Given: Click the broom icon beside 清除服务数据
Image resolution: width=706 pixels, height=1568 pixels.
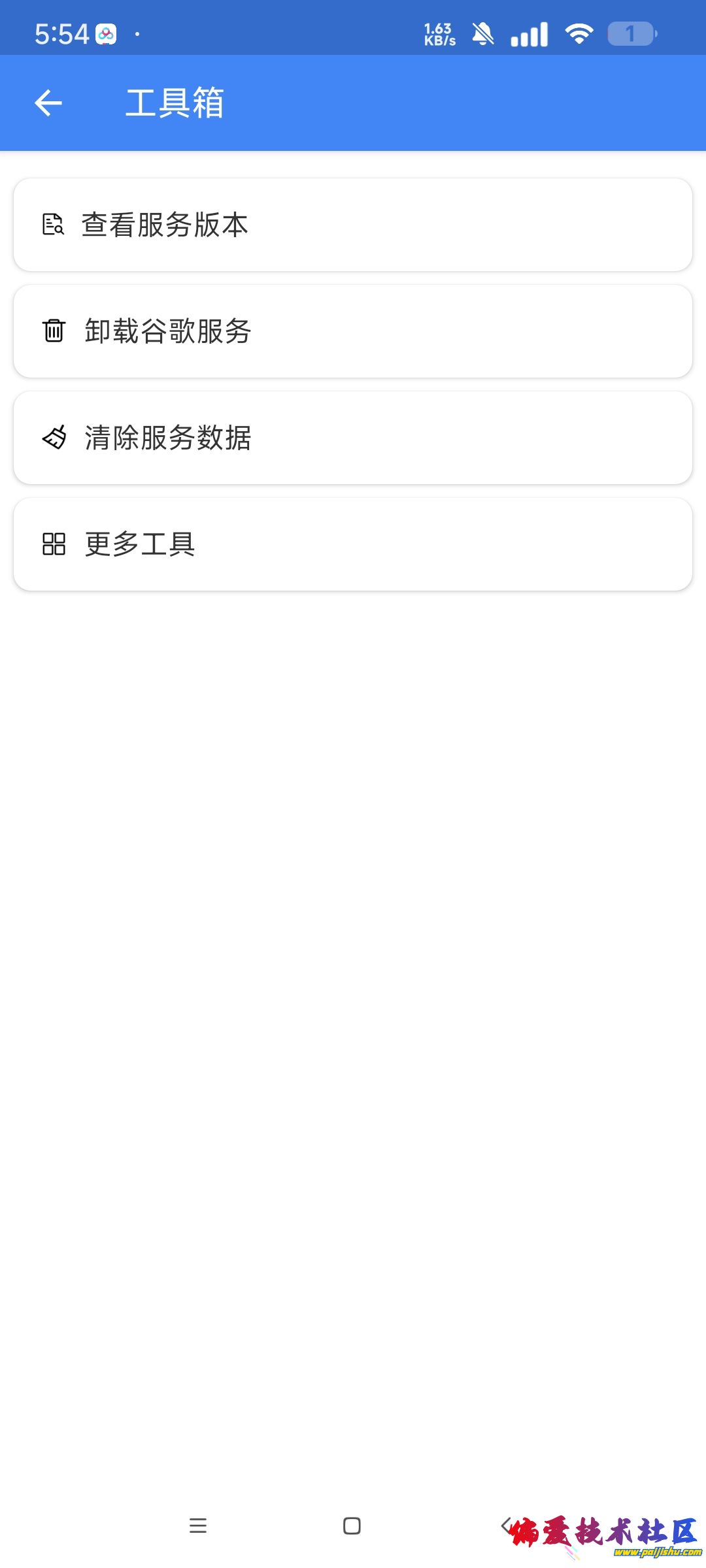Looking at the screenshot, I should 54,438.
